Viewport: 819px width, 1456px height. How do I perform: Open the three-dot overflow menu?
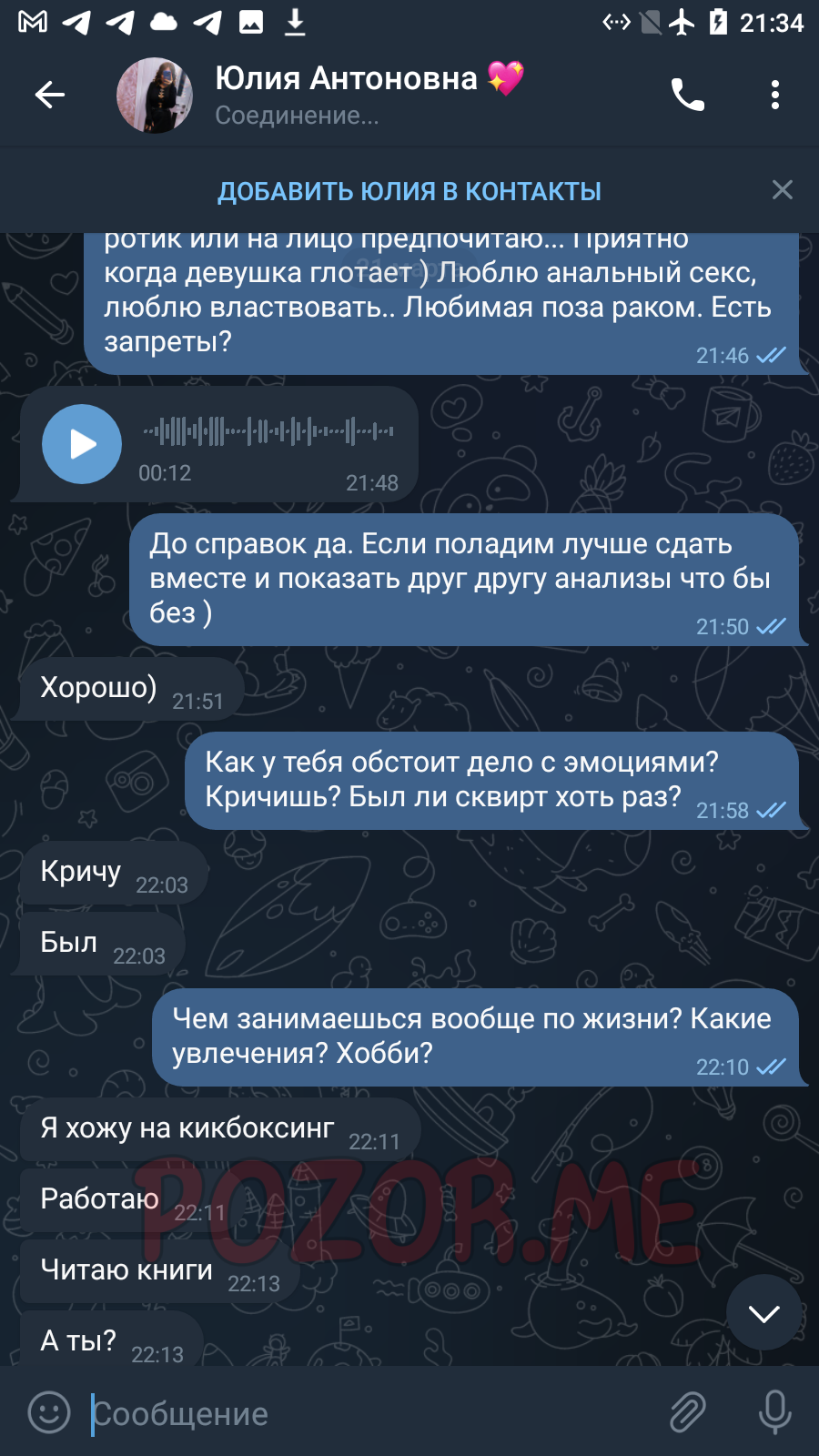click(x=775, y=95)
